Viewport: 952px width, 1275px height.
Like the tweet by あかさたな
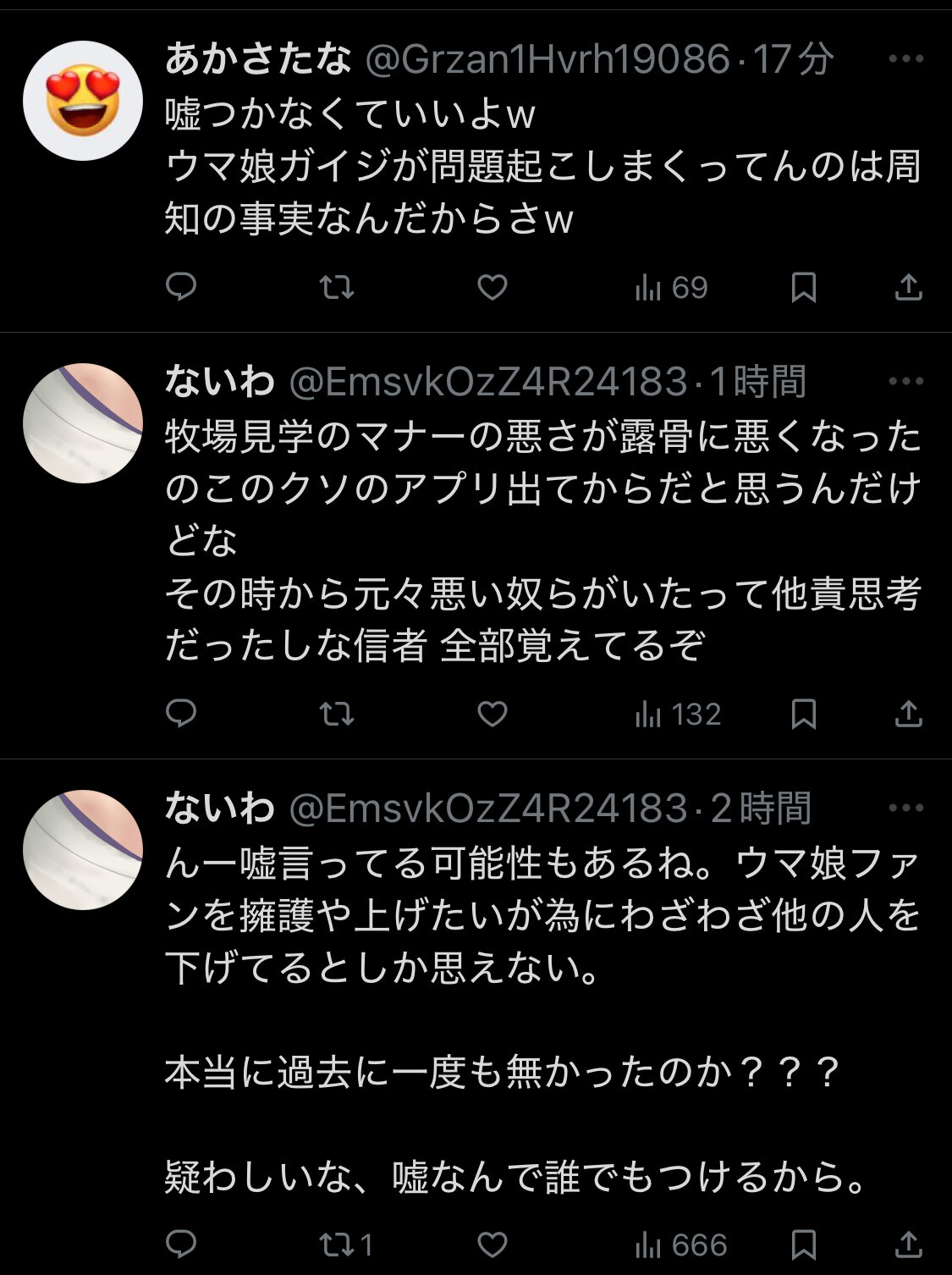[492, 288]
